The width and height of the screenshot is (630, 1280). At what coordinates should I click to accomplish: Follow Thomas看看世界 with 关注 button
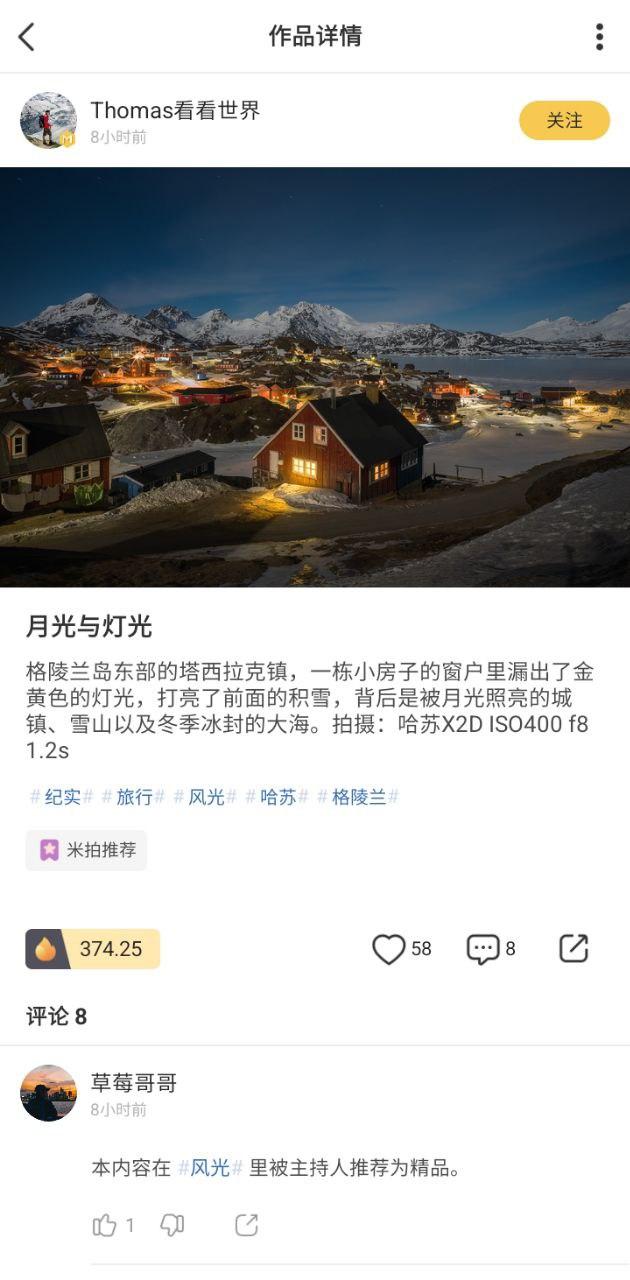[564, 120]
